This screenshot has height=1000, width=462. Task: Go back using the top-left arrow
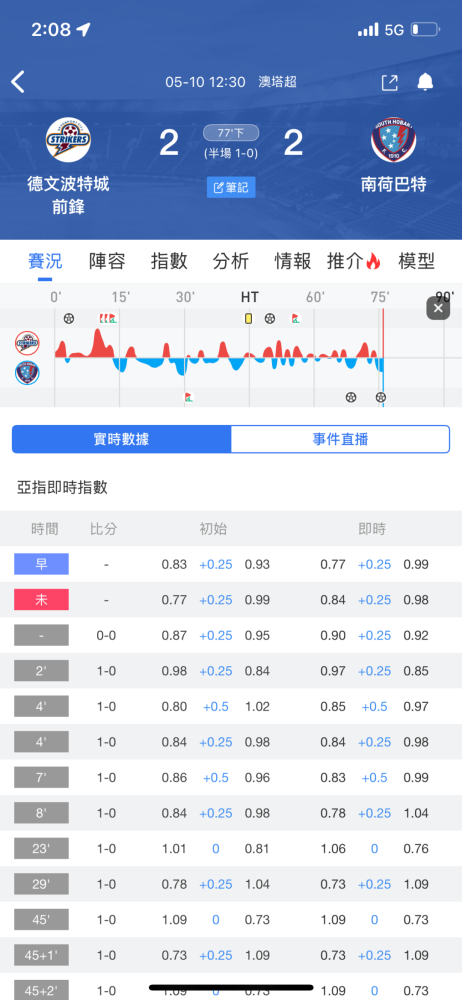pyautogui.click(x=18, y=82)
